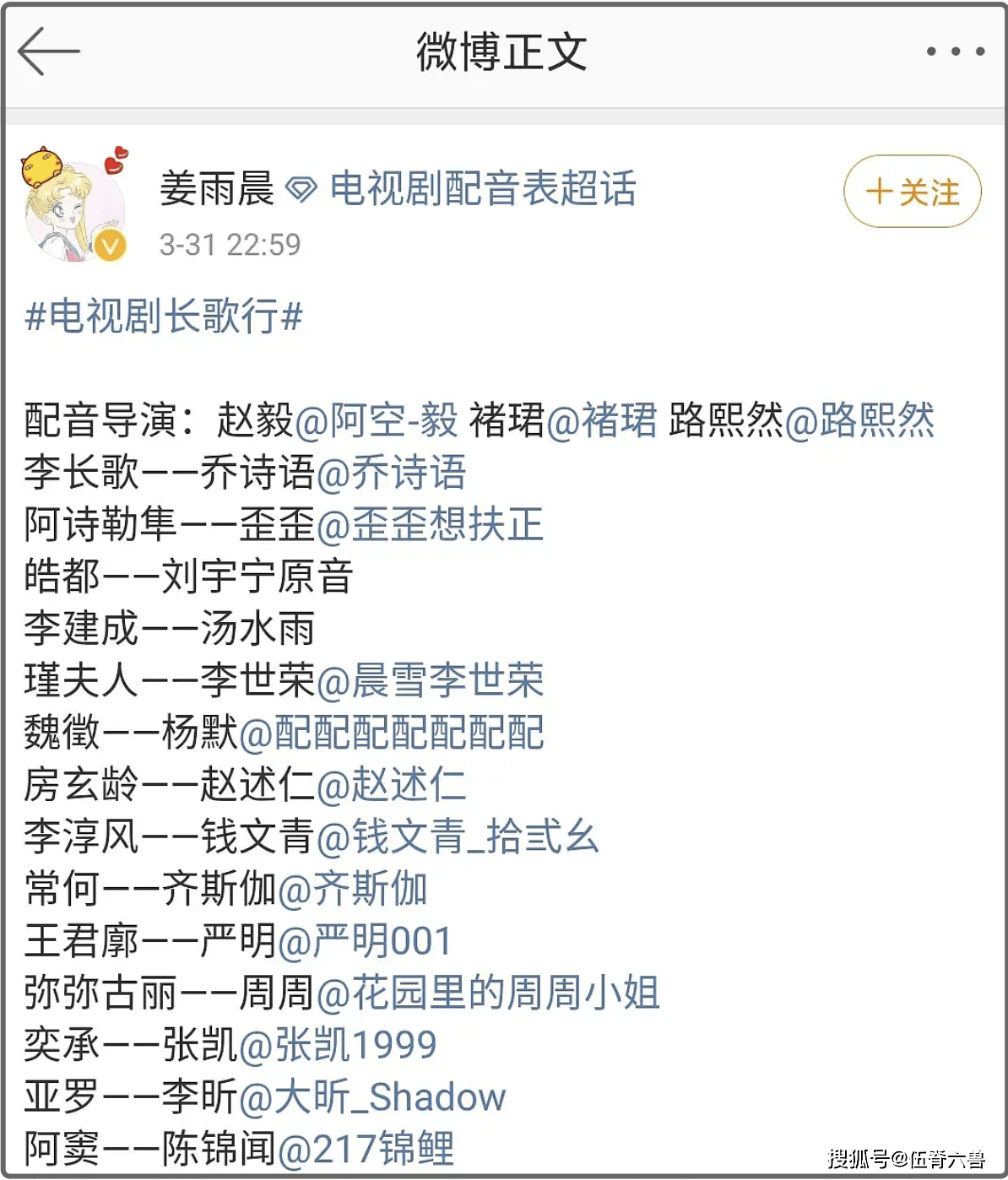This screenshot has height=1180, width=1008.
Task: Open the three-dot overflow menu
Action: (955, 51)
